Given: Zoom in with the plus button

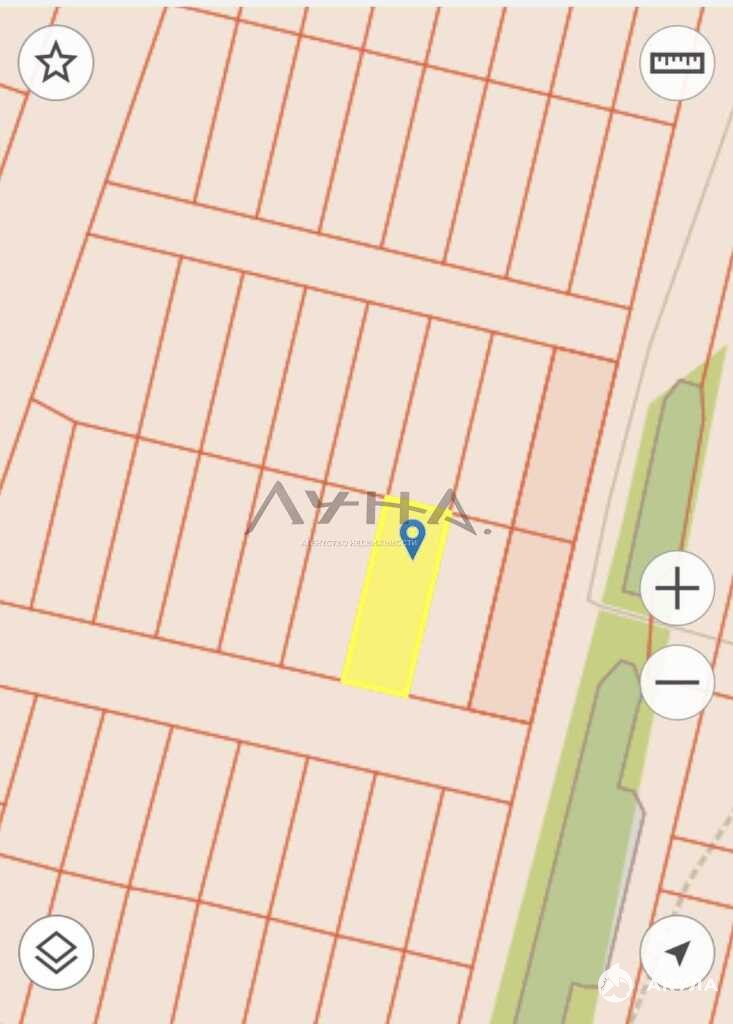Looking at the screenshot, I should [677, 588].
